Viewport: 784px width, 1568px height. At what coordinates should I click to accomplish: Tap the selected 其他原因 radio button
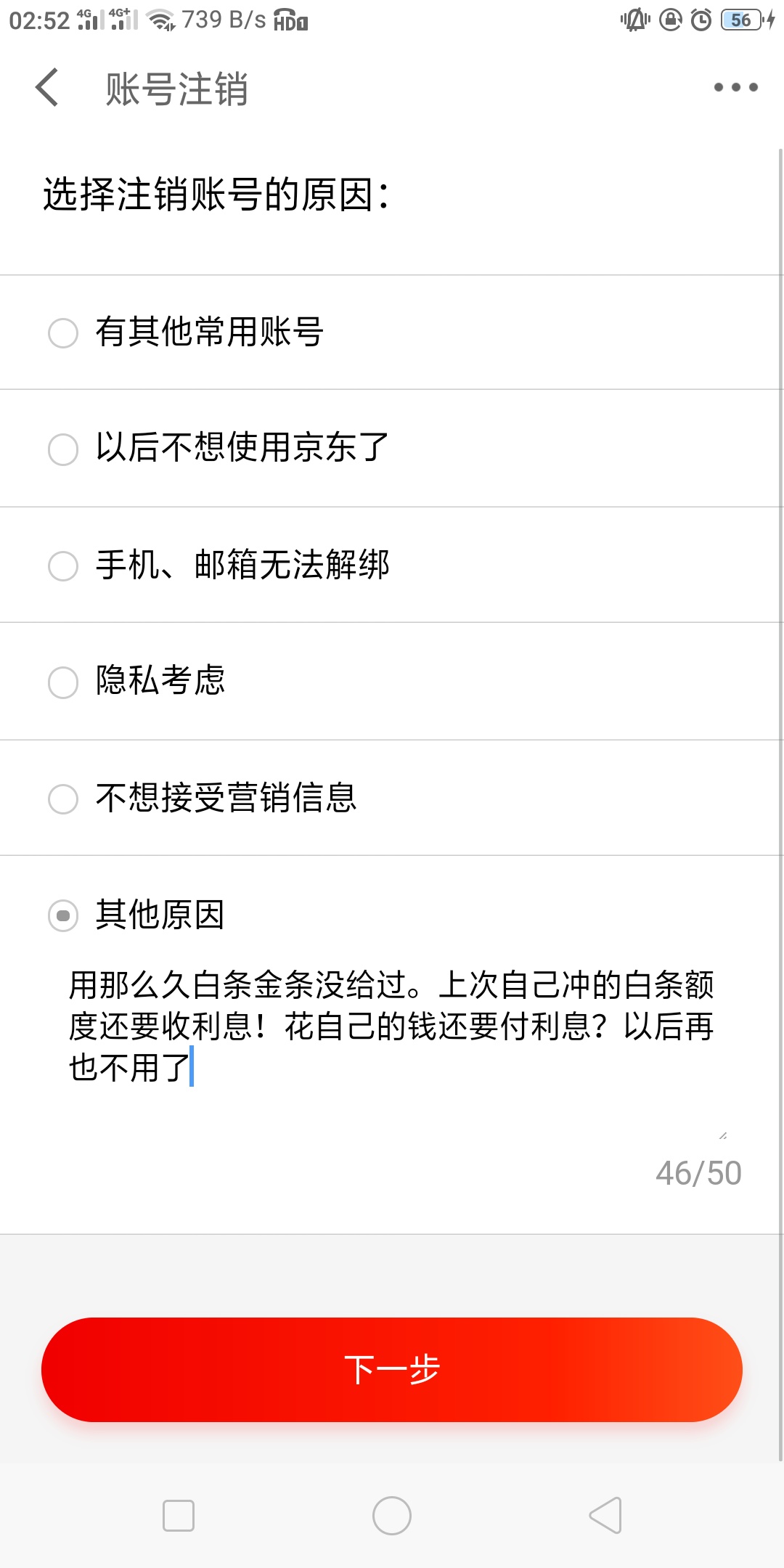pos(63,915)
